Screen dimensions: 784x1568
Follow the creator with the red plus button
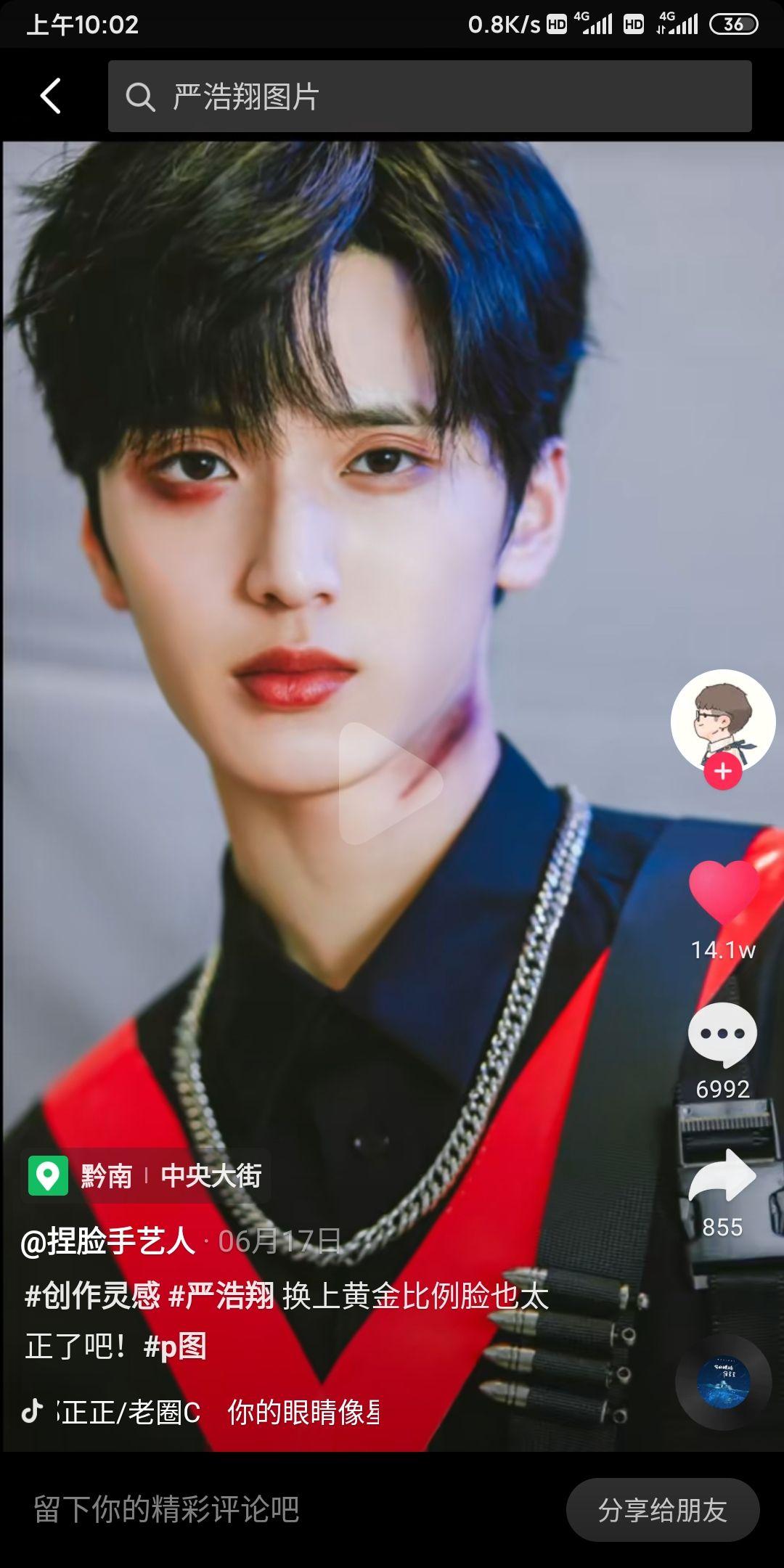point(722,771)
